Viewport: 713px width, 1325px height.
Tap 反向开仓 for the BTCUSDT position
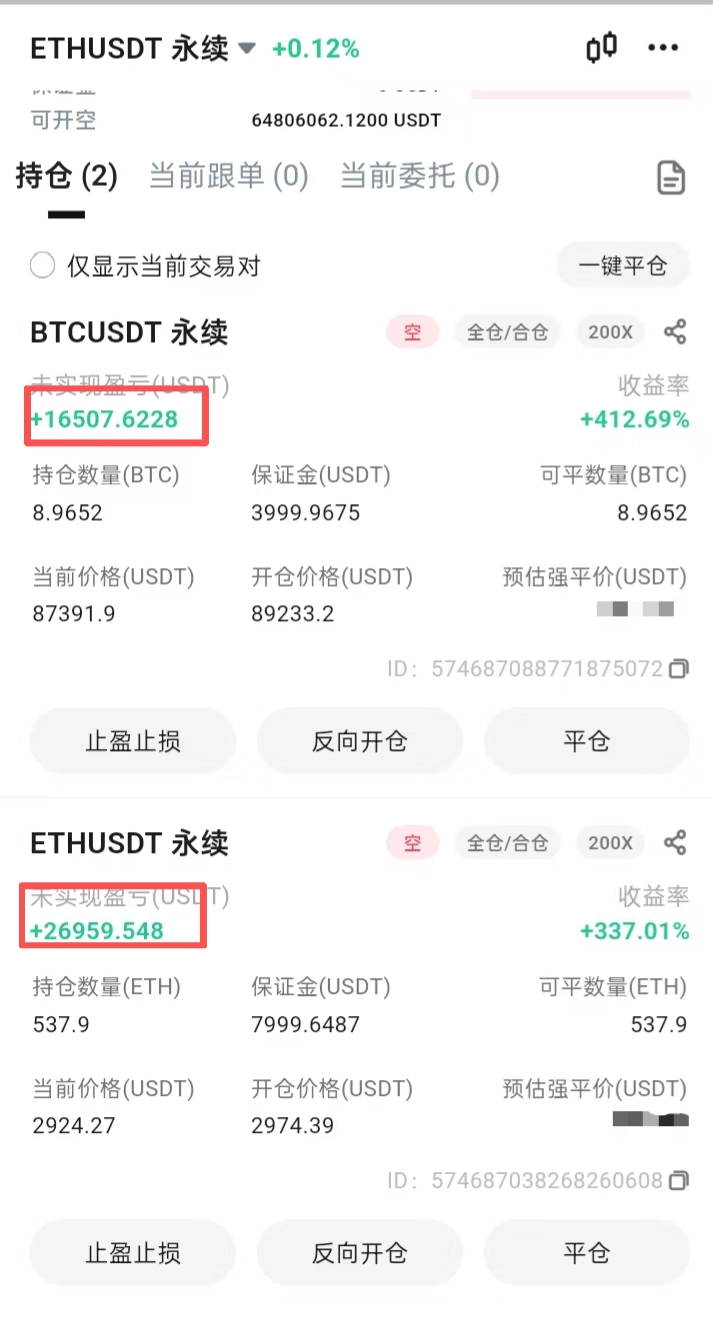(360, 741)
